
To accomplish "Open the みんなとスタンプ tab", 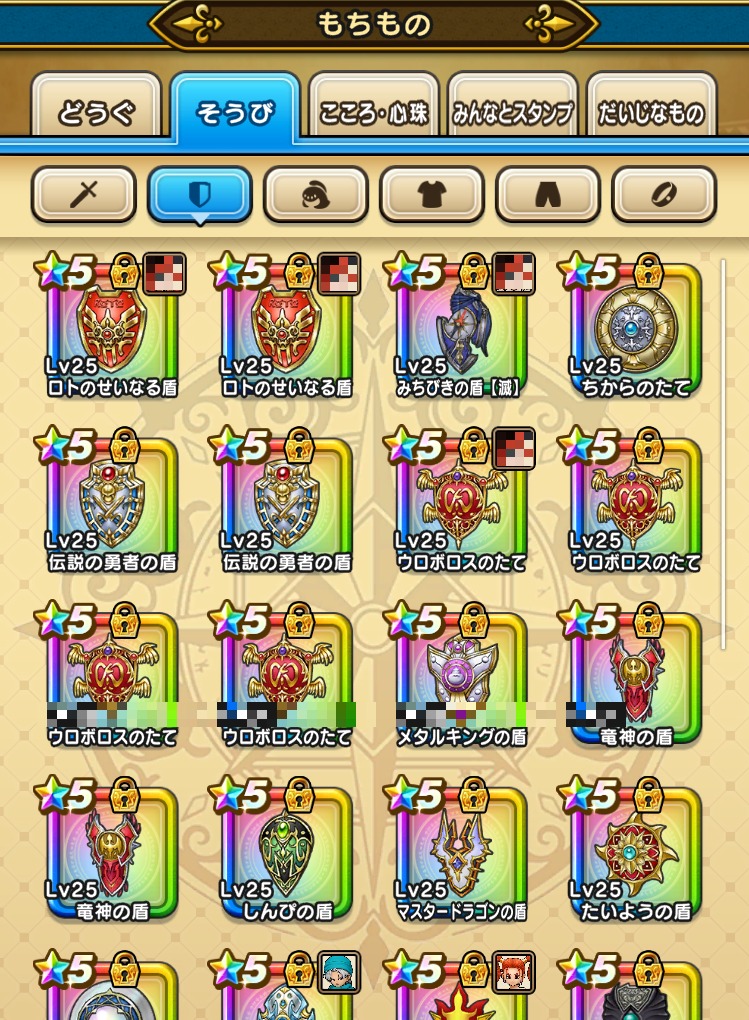I will pyautogui.click(x=512, y=112).
